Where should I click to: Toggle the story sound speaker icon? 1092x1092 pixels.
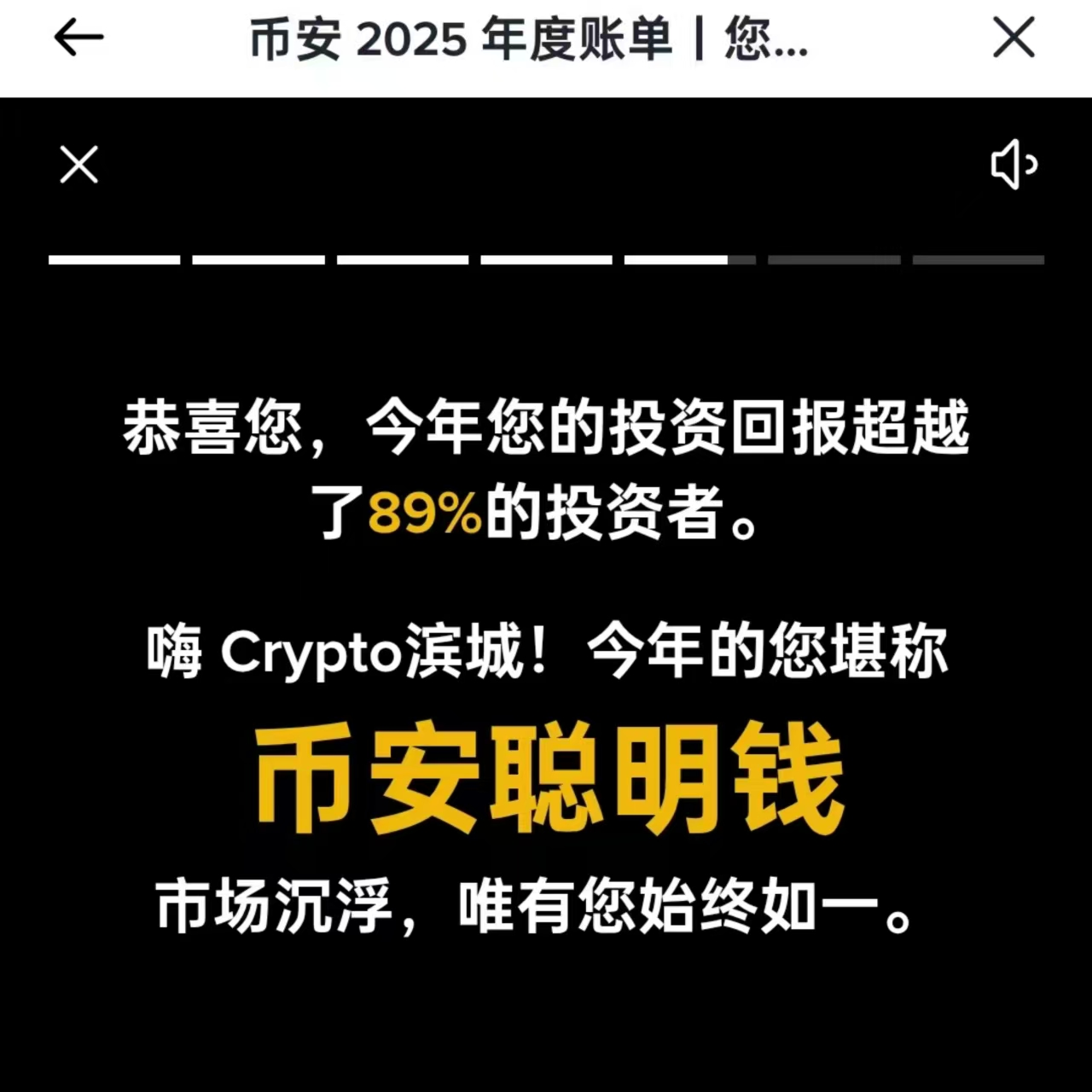tap(1014, 165)
